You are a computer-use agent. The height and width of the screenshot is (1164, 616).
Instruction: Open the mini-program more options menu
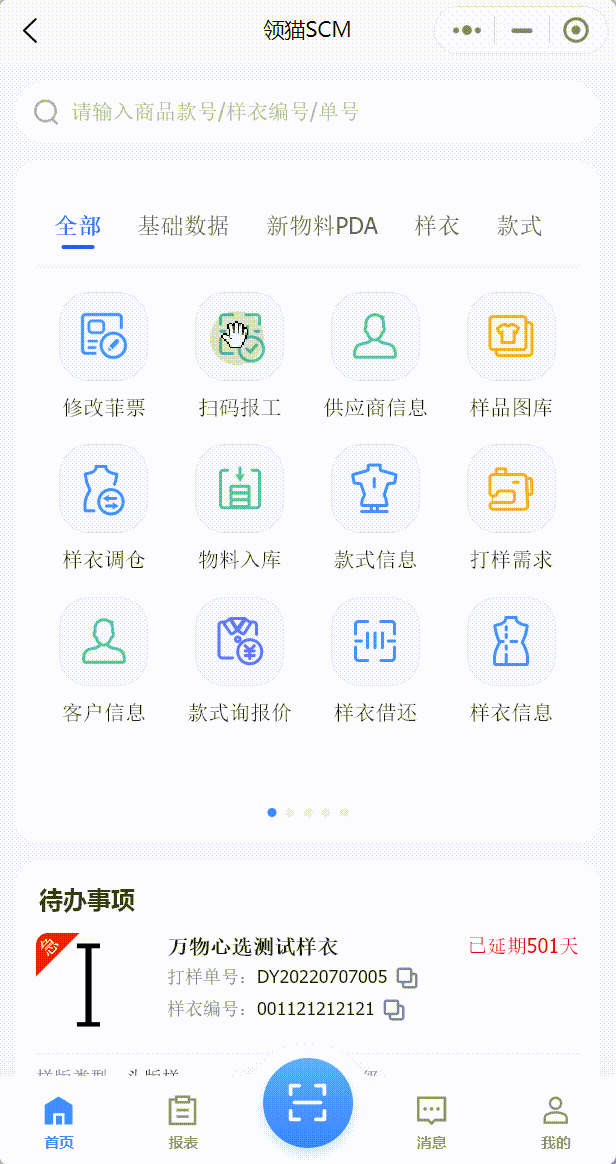coord(468,30)
